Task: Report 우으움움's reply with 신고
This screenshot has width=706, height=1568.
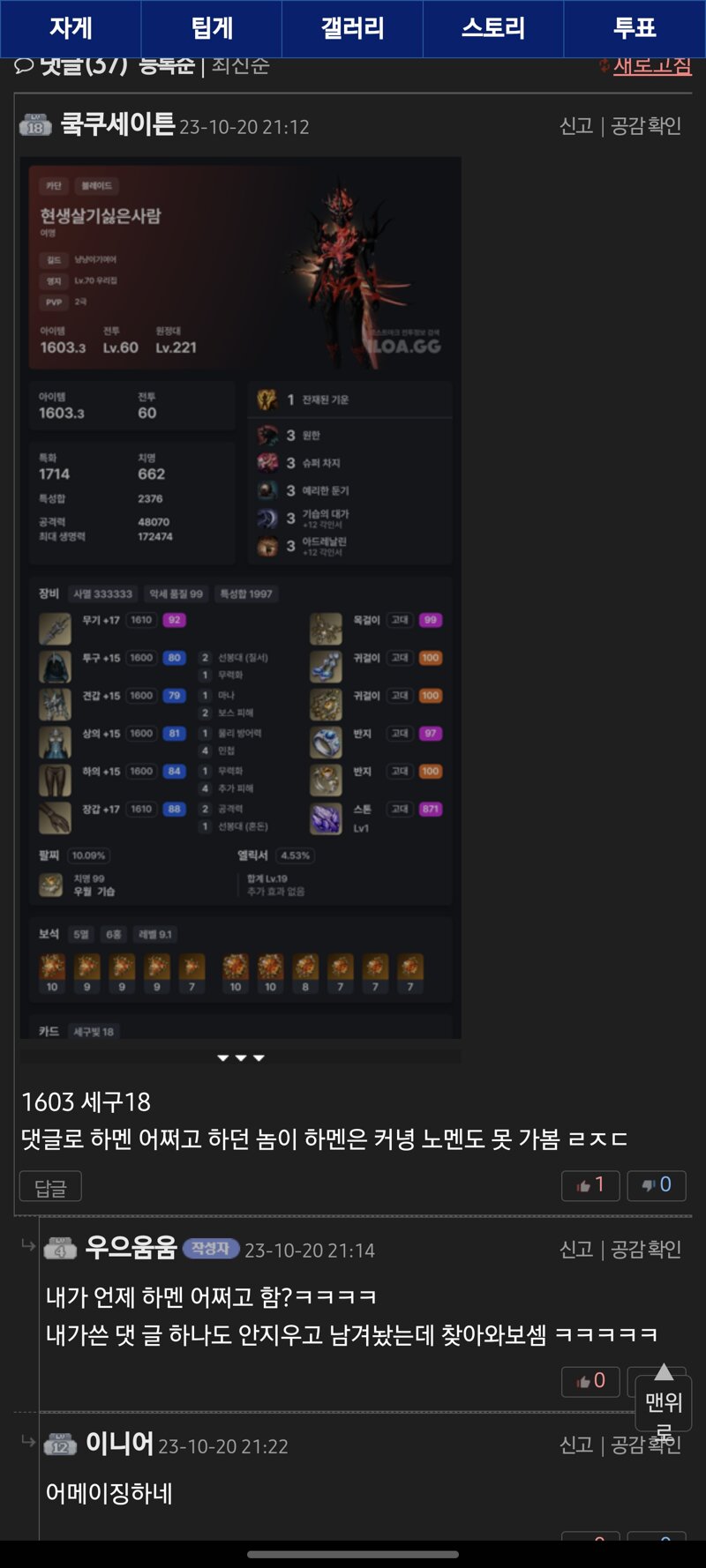Action: (576, 1250)
